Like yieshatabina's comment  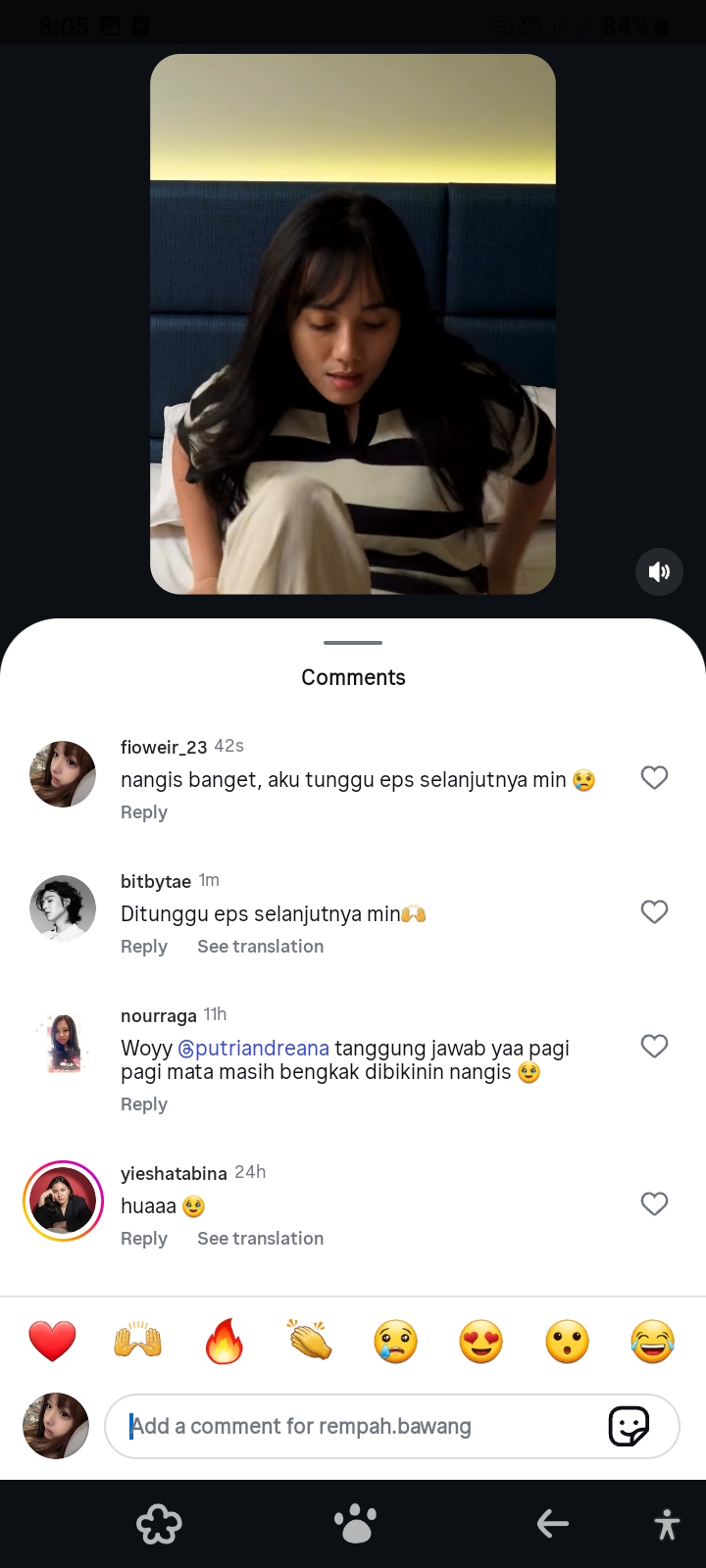654,1204
